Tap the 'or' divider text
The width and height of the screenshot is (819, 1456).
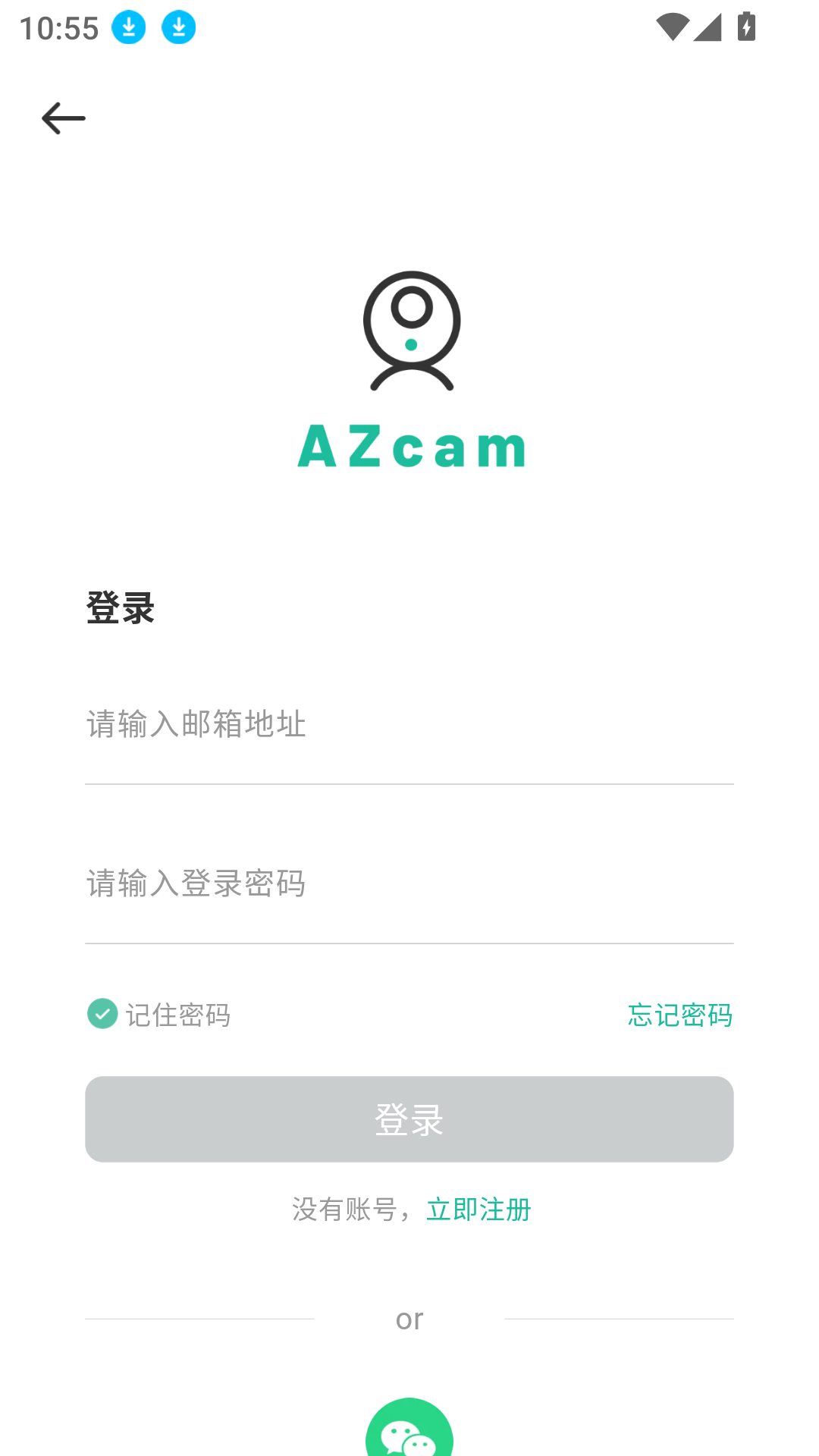point(409,1319)
